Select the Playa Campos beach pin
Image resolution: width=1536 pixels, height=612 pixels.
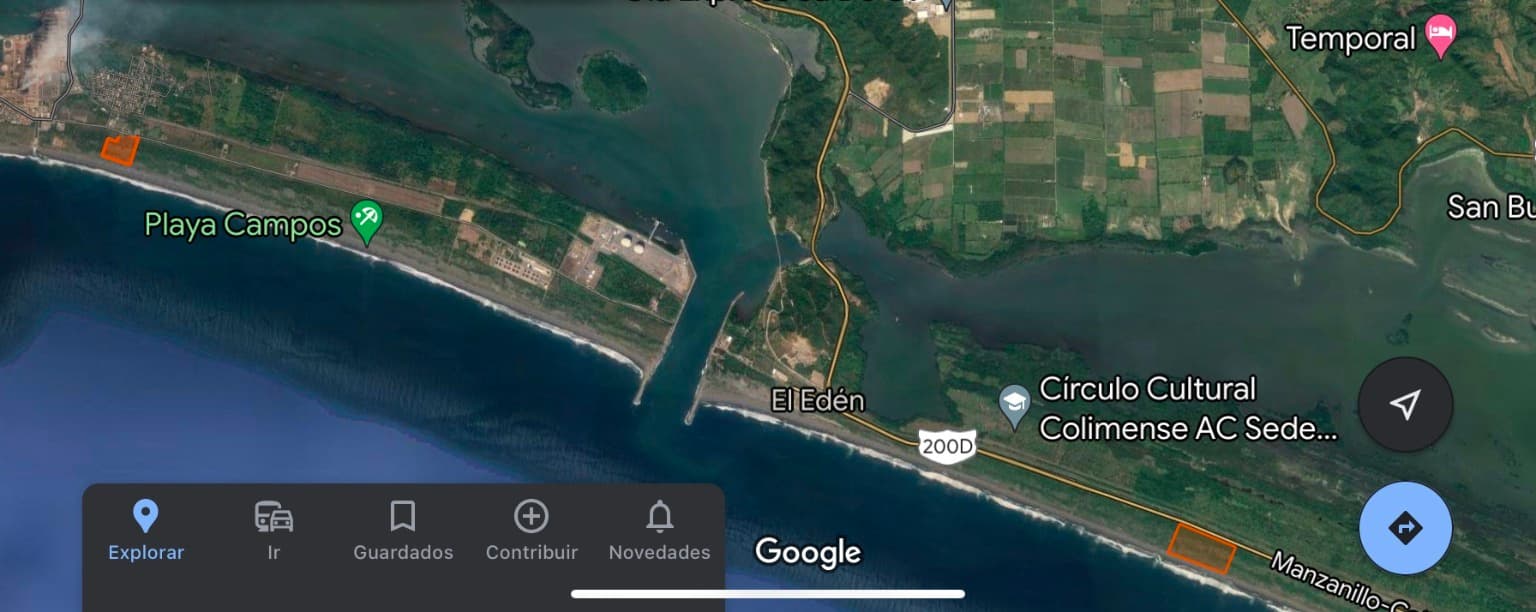click(x=368, y=220)
